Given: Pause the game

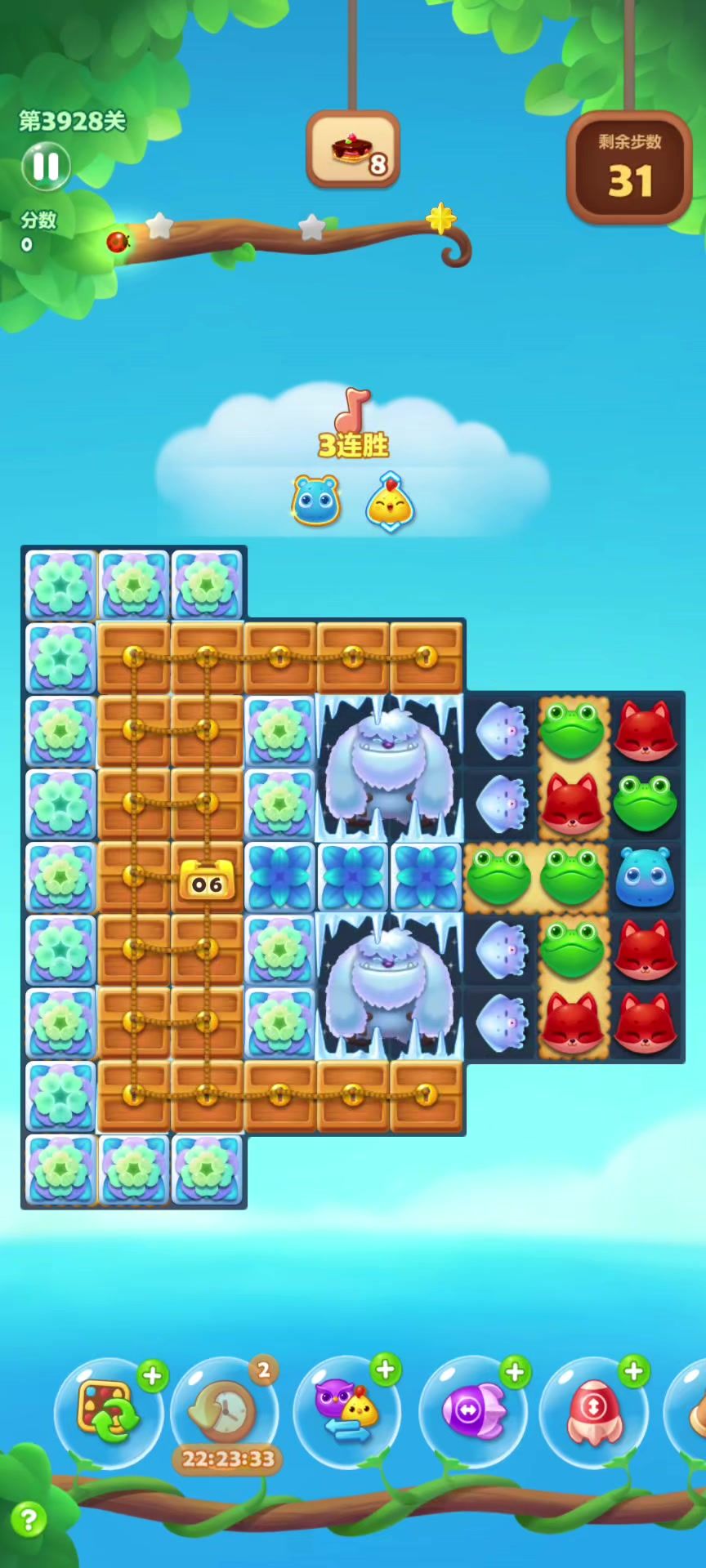Looking at the screenshot, I should [x=46, y=166].
